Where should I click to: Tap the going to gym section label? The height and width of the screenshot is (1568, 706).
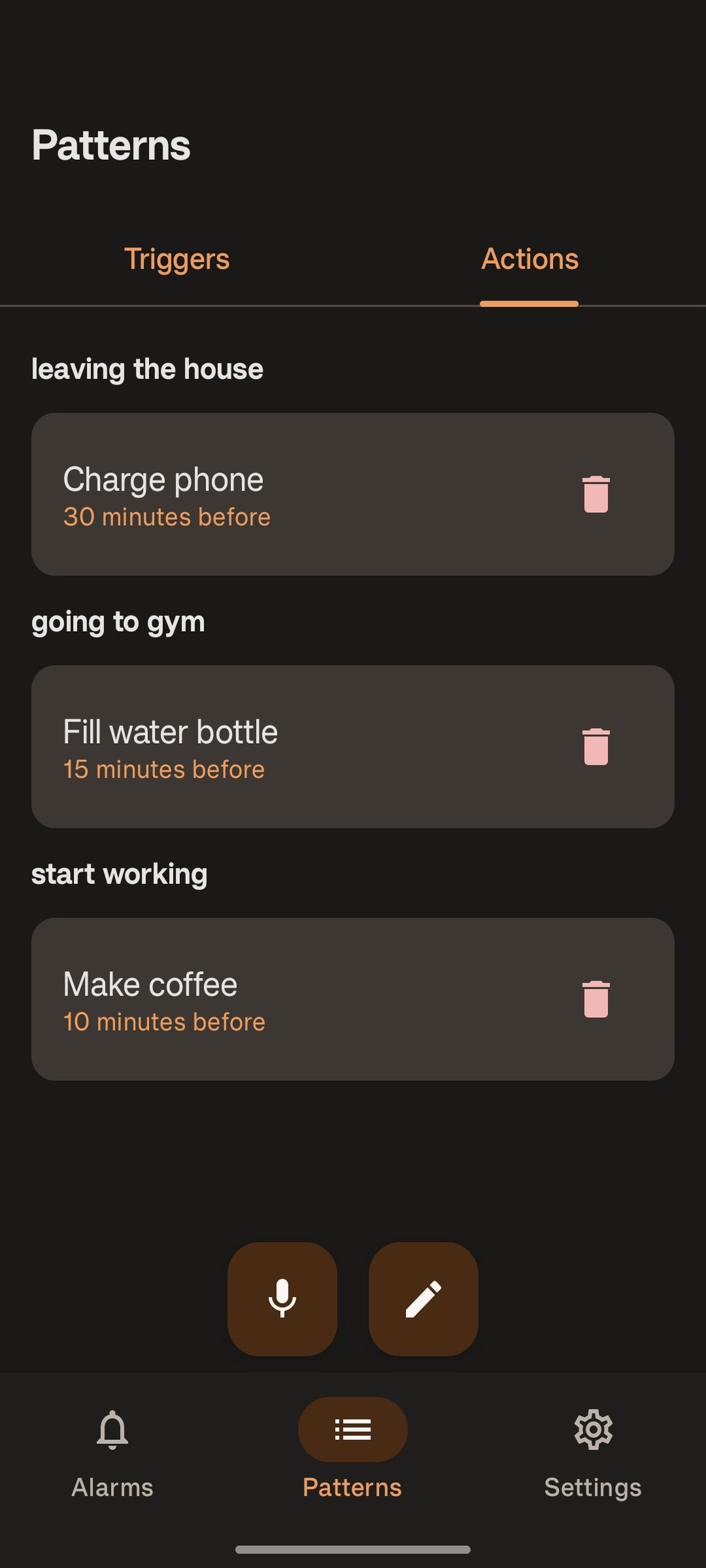point(118,621)
